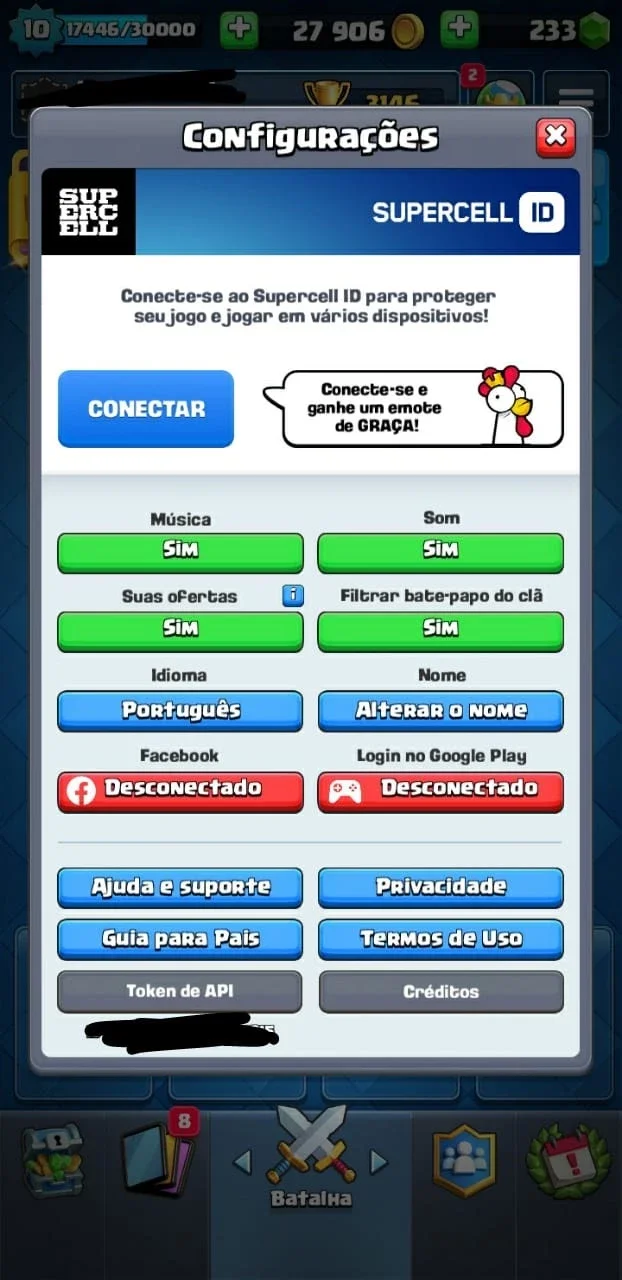622x1280 pixels.
Task: Open Guia para Pais
Action: (x=180, y=939)
